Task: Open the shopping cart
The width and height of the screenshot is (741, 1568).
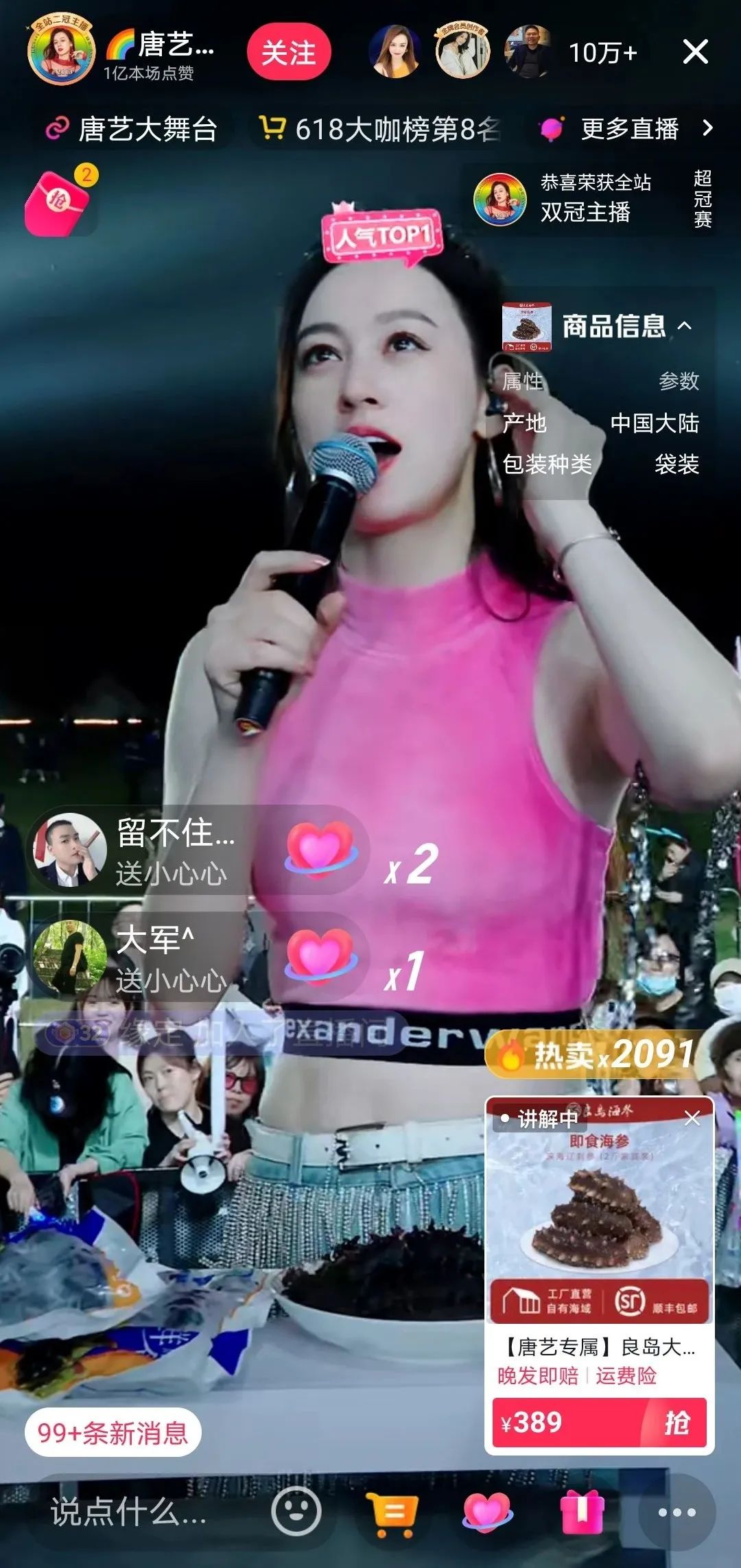Action: [392, 1512]
